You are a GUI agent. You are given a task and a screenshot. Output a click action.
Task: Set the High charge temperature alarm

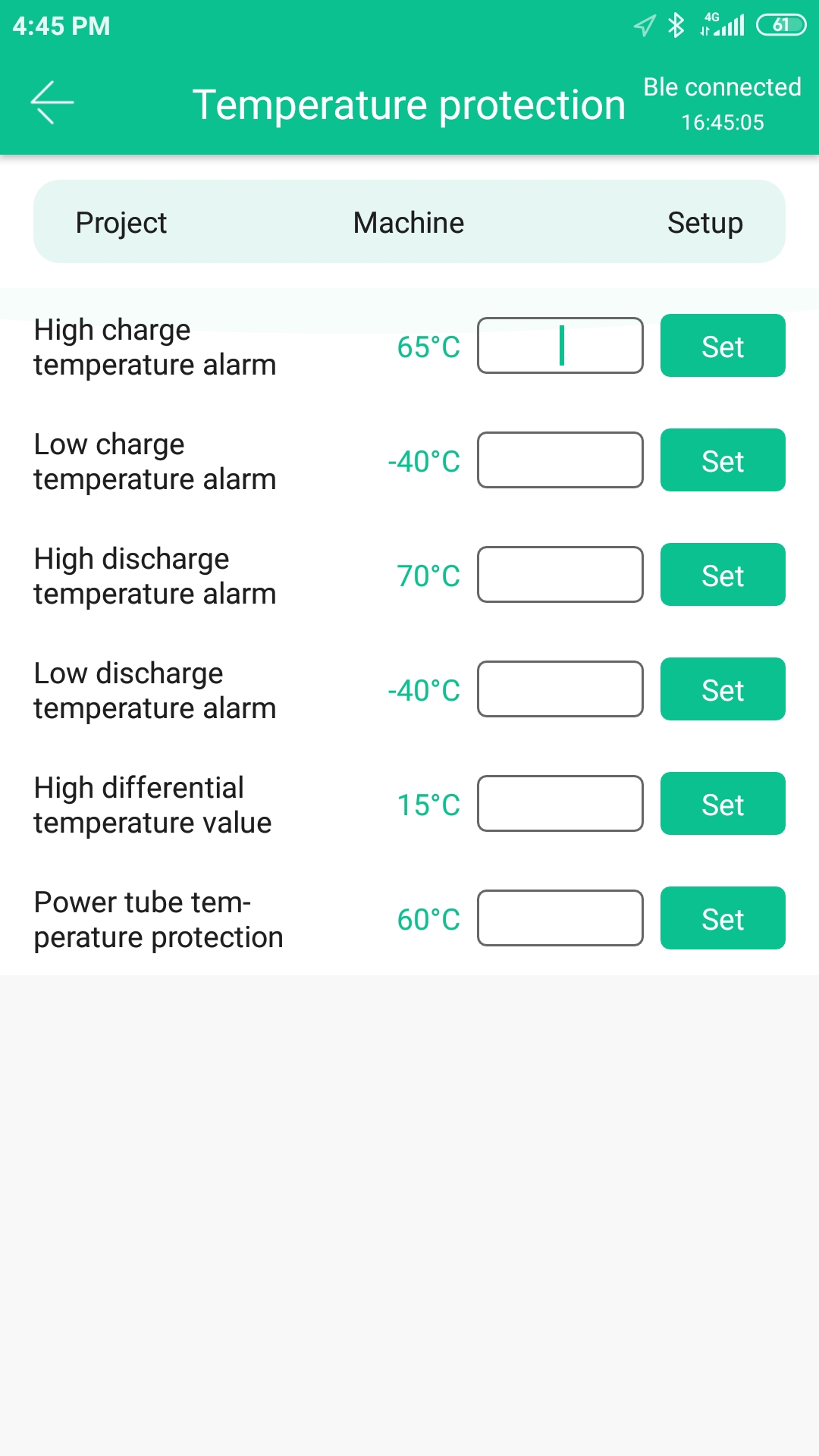(723, 346)
